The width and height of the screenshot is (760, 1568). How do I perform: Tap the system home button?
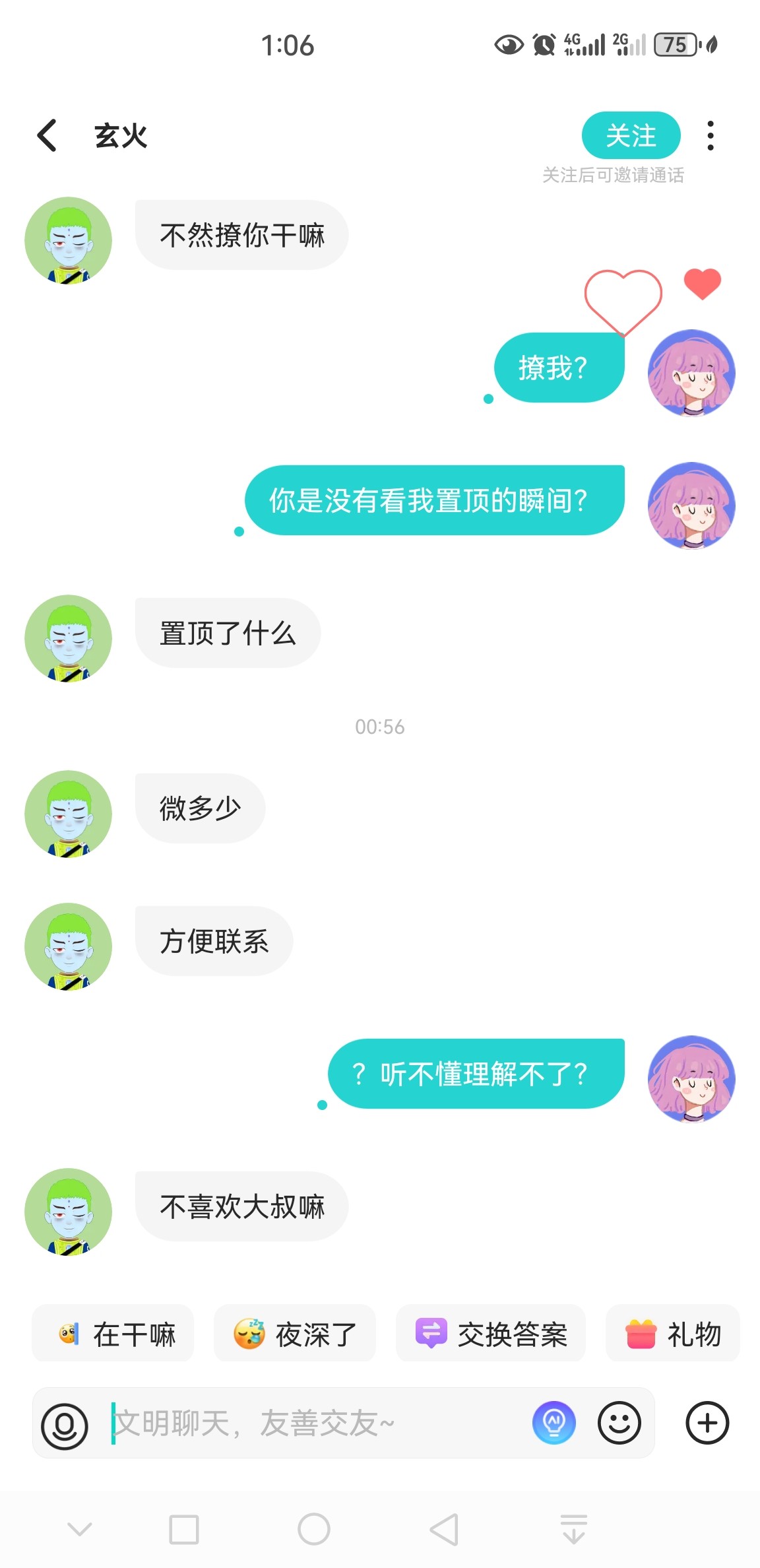pyautogui.click(x=314, y=1529)
